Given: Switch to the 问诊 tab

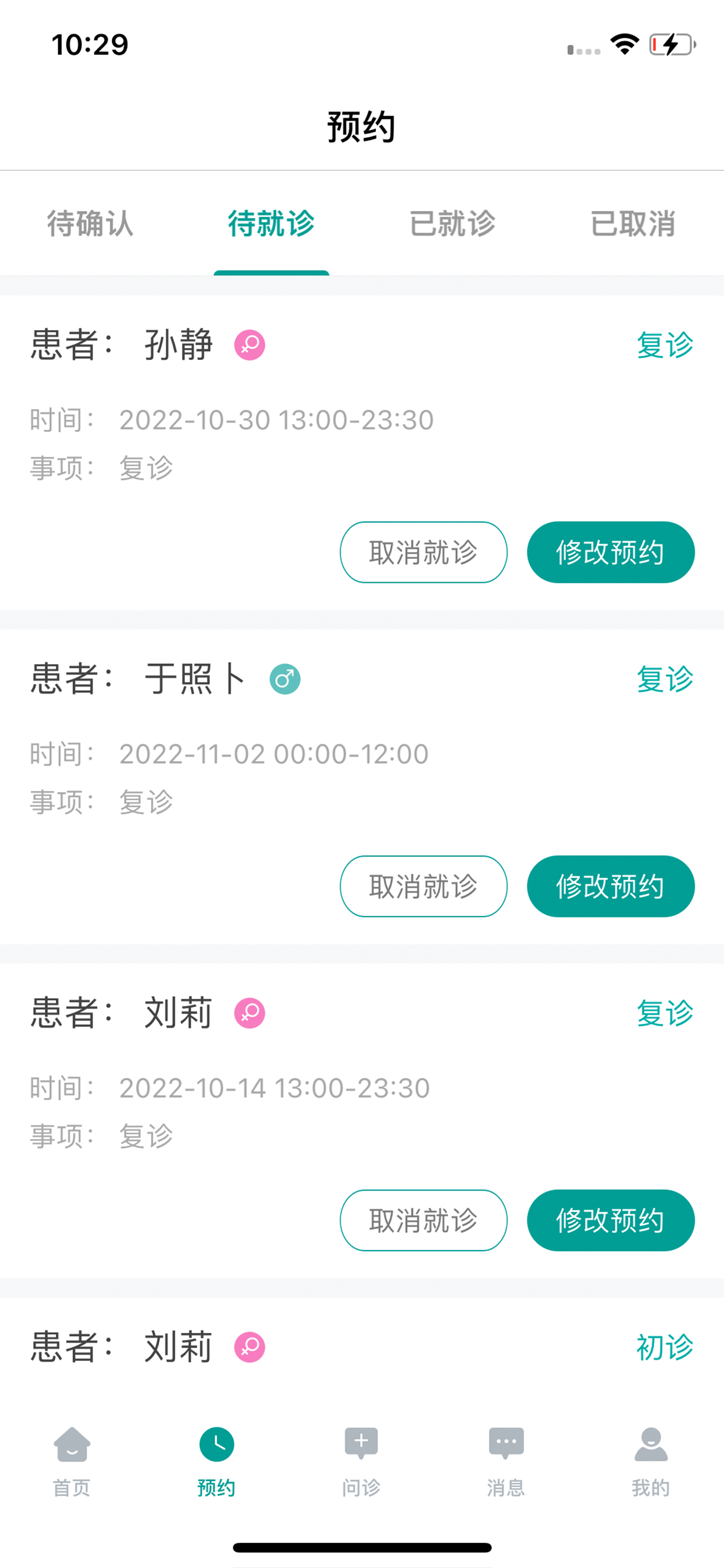Looking at the screenshot, I should pos(362,1462).
